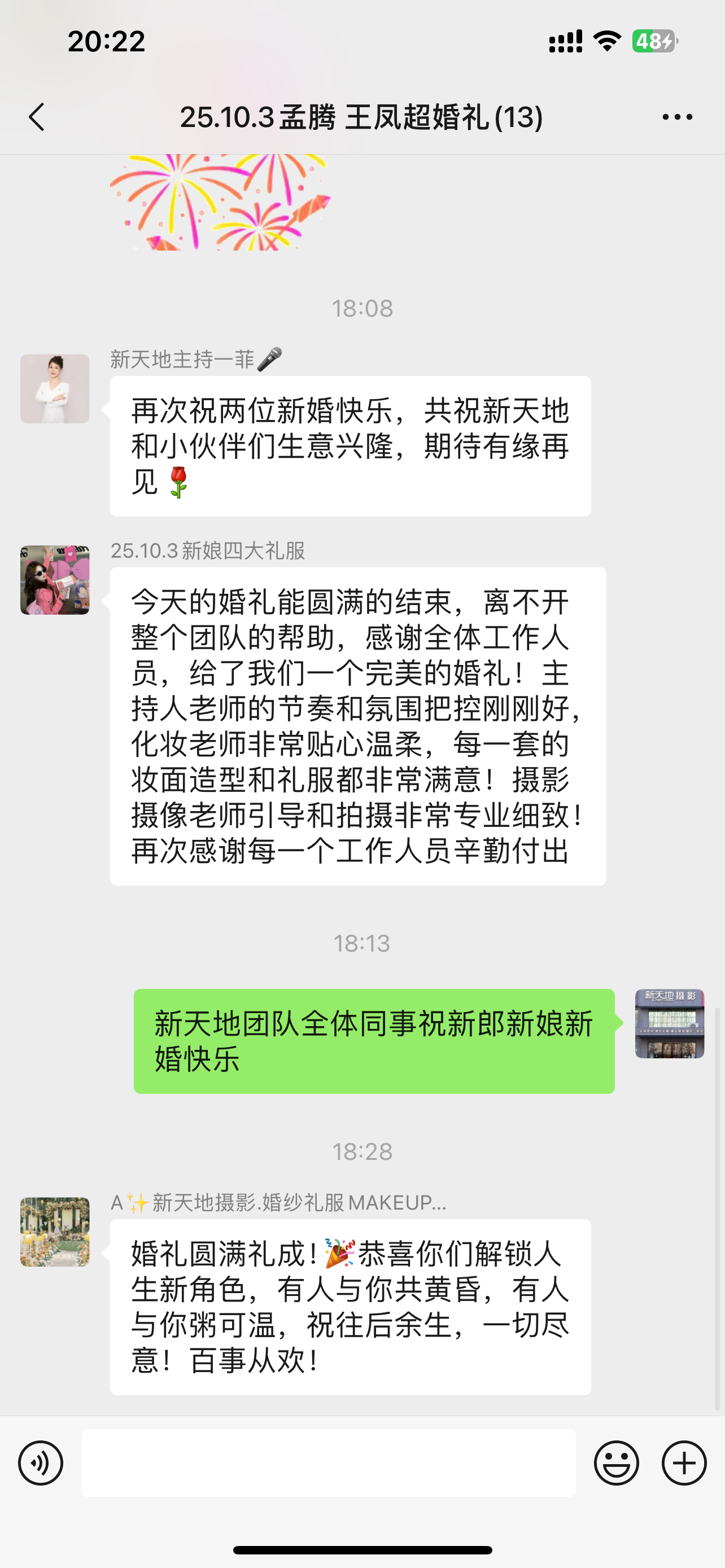
Task: Open my own 新天地摄影 avatar
Action: [x=670, y=1023]
